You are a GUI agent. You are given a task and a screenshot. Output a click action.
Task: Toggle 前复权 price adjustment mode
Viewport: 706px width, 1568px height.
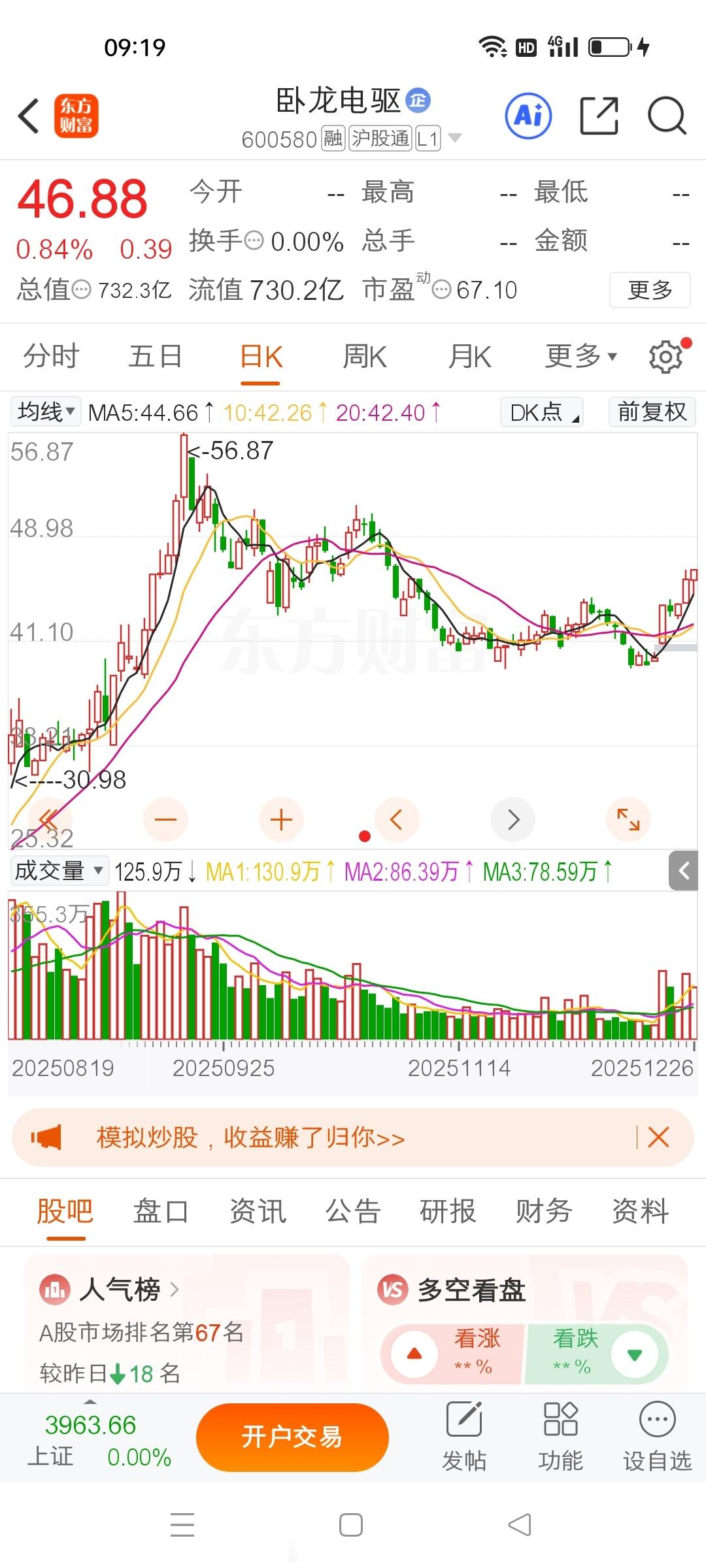click(651, 412)
